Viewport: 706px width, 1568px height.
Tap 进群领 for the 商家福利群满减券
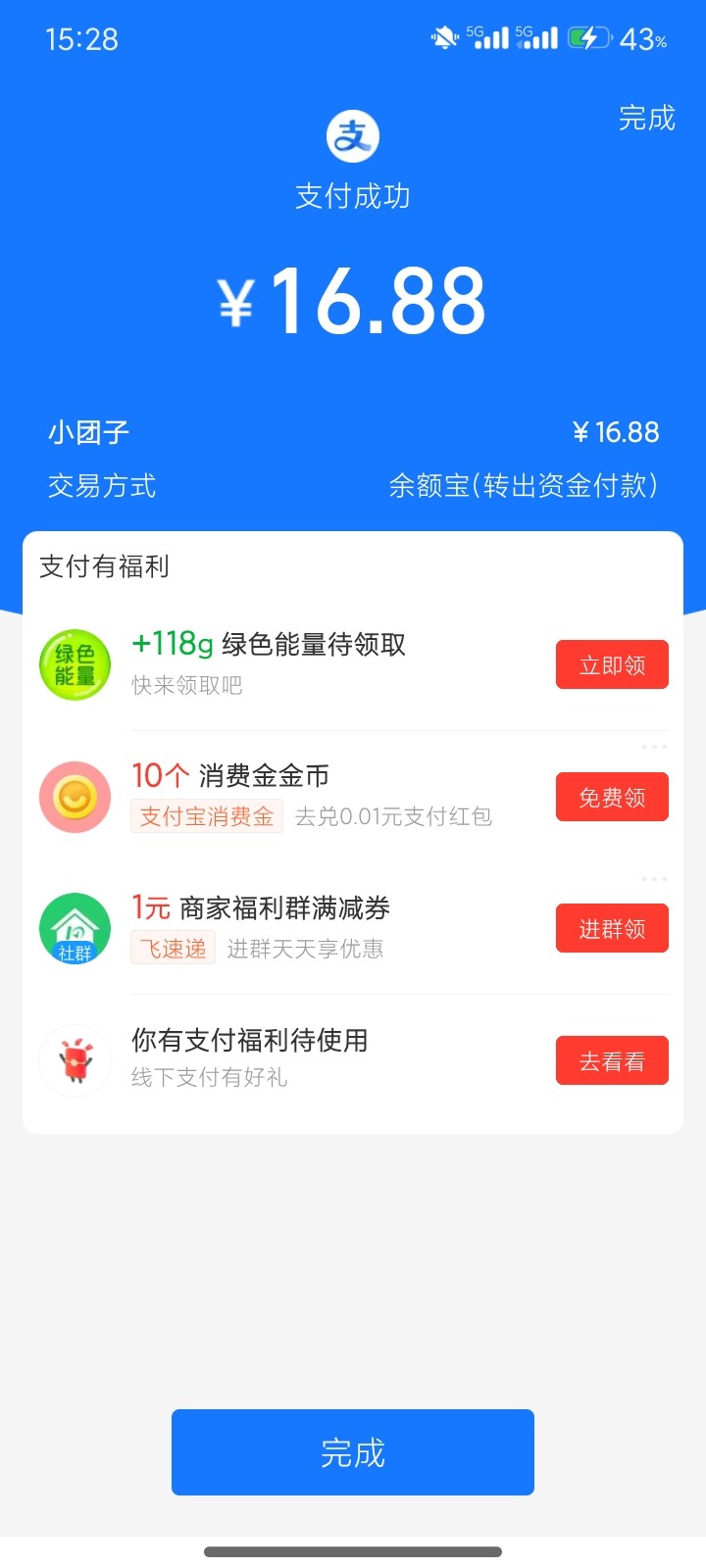click(612, 929)
